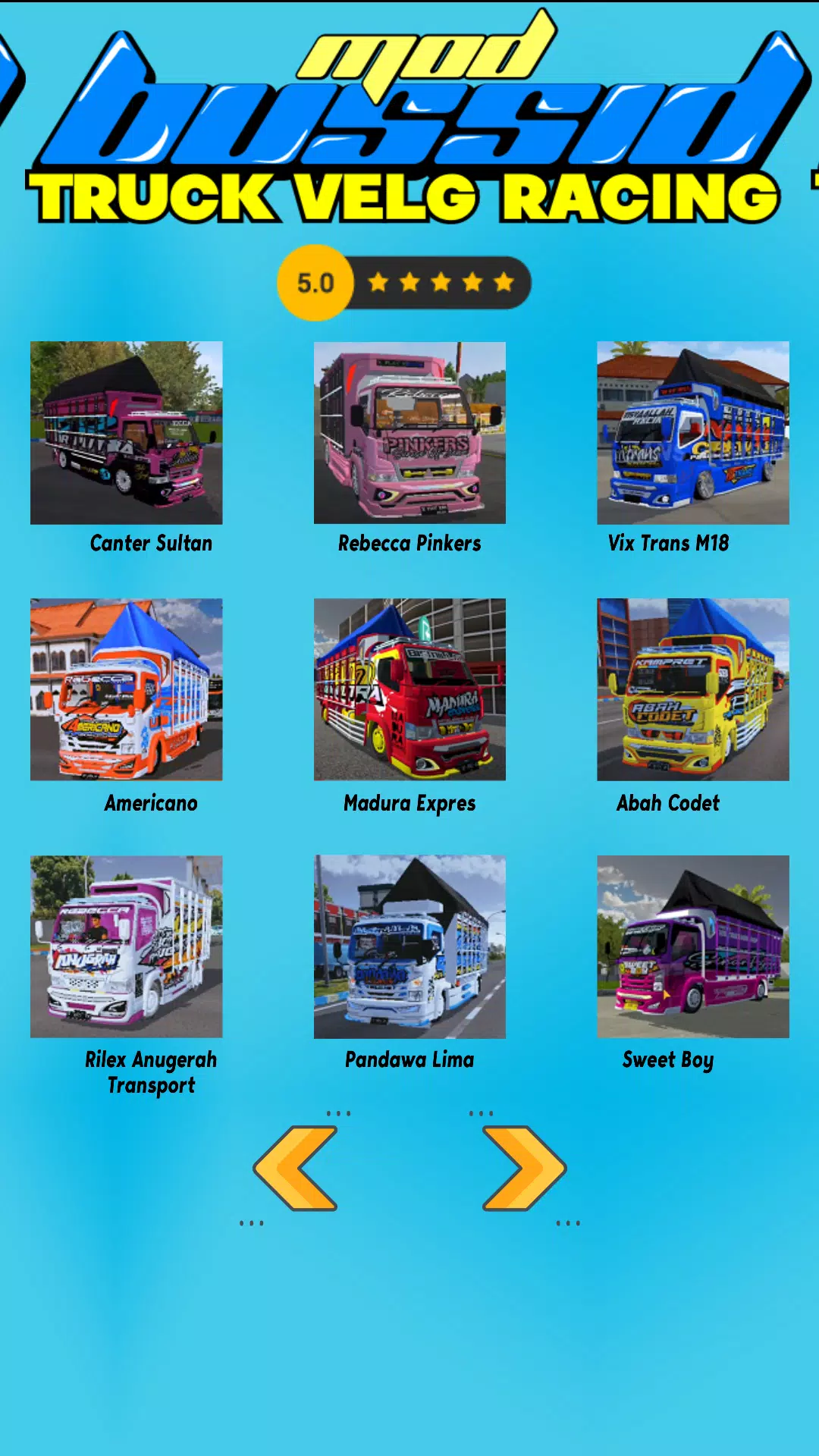
Task: Open Rilex Anugerah Transport mod
Action: pos(127,946)
